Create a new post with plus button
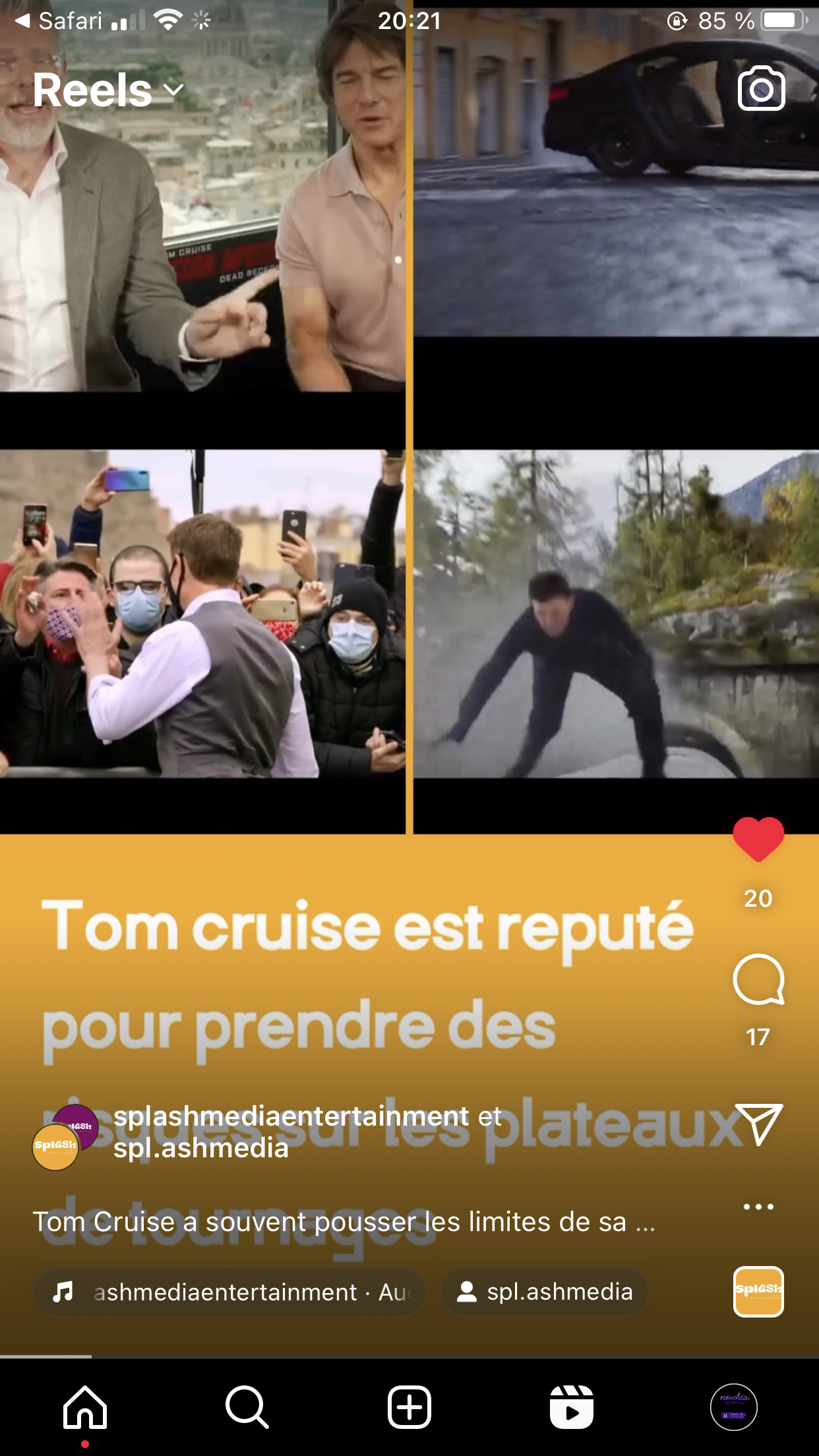This screenshot has width=819, height=1456. [x=409, y=1407]
